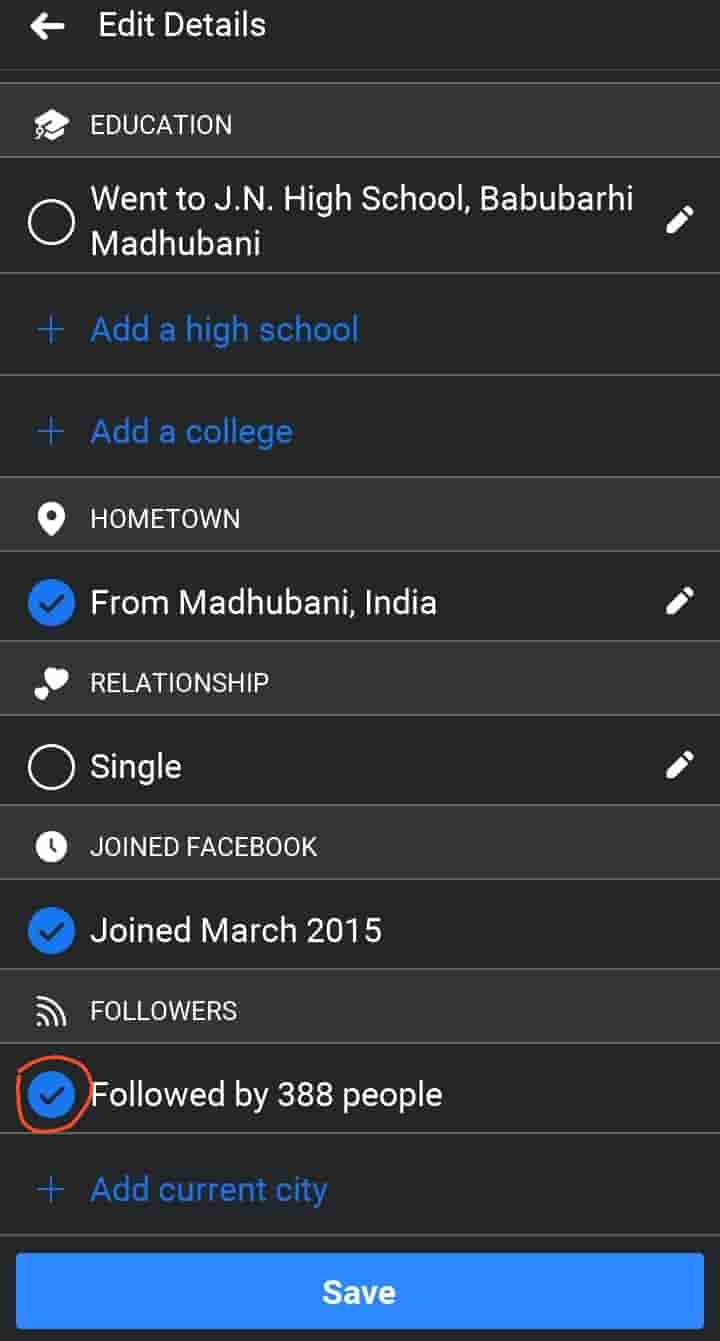Add a high school
The width and height of the screenshot is (720, 1341).
224,329
